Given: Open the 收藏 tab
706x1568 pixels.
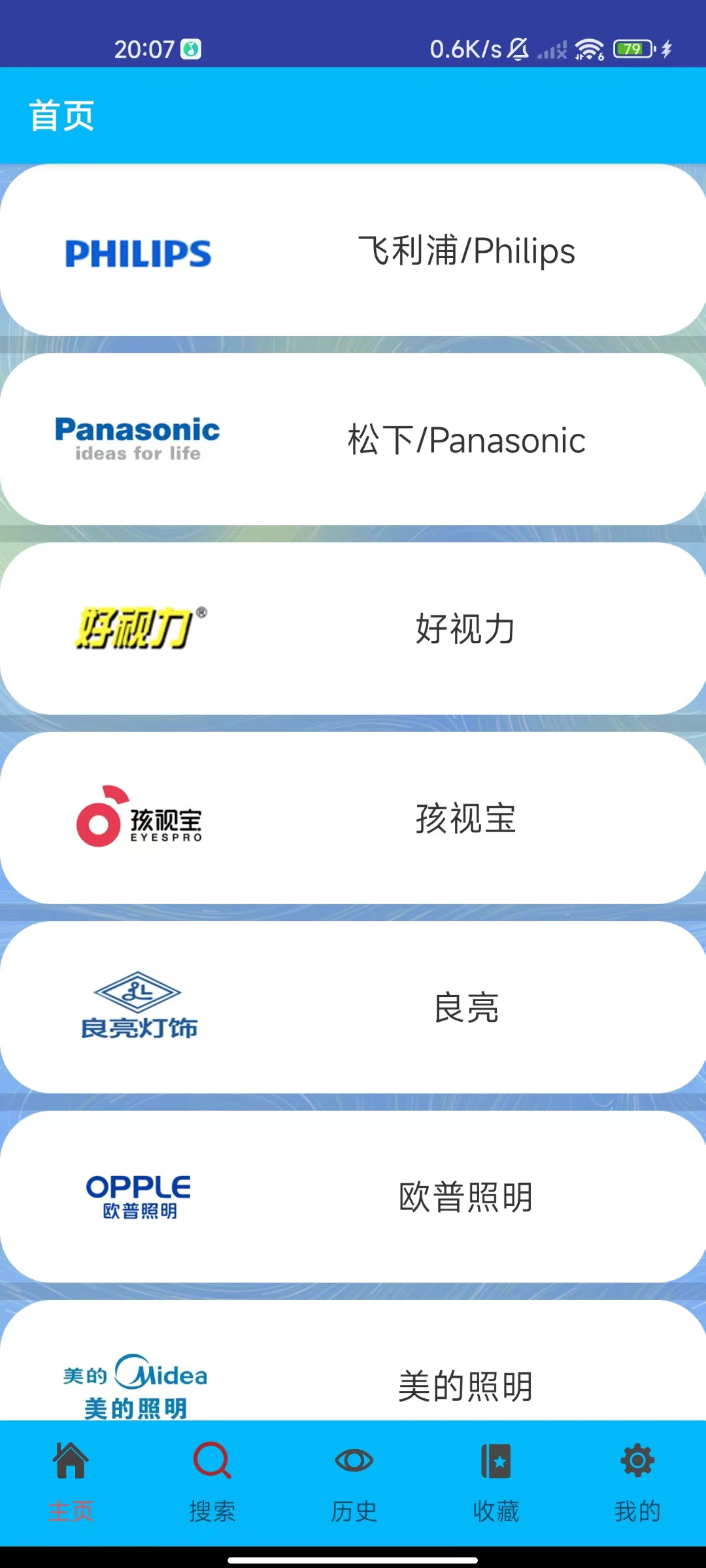Looking at the screenshot, I should click(x=496, y=1482).
